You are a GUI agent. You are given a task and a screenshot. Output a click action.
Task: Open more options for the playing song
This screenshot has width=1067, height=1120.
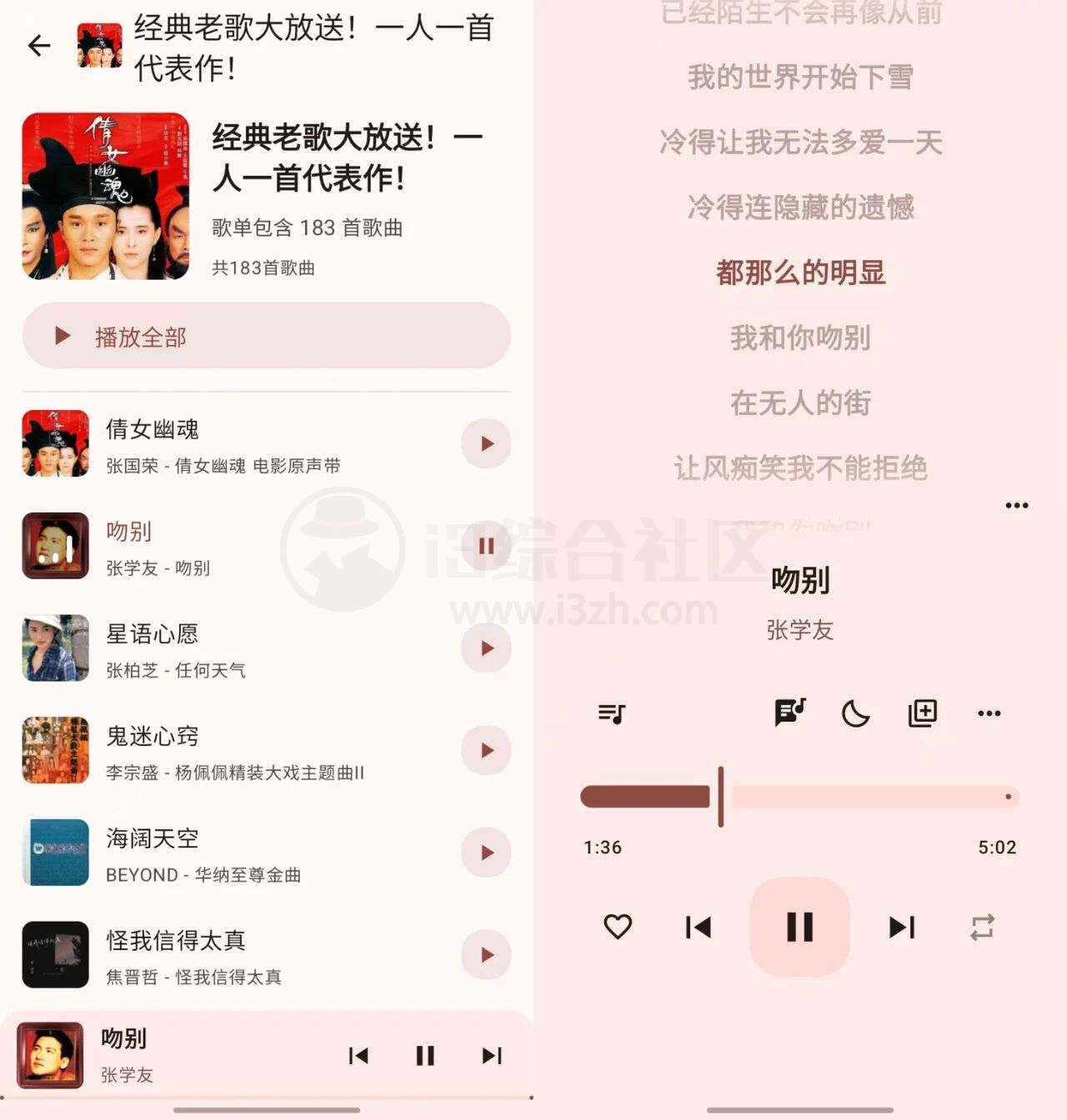pyautogui.click(x=989, y=713)
